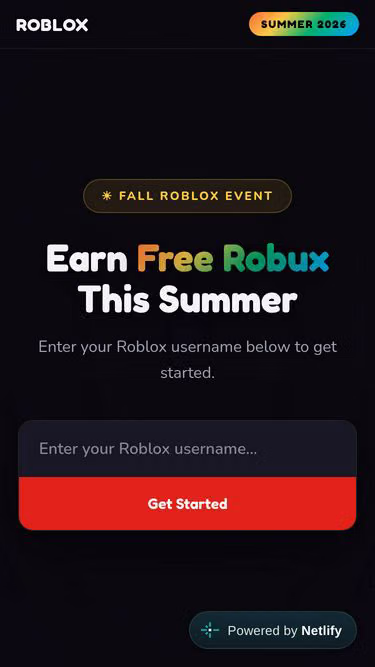Tap the red Get Started button
Screen dimensions: 375x667
(188, 504)
